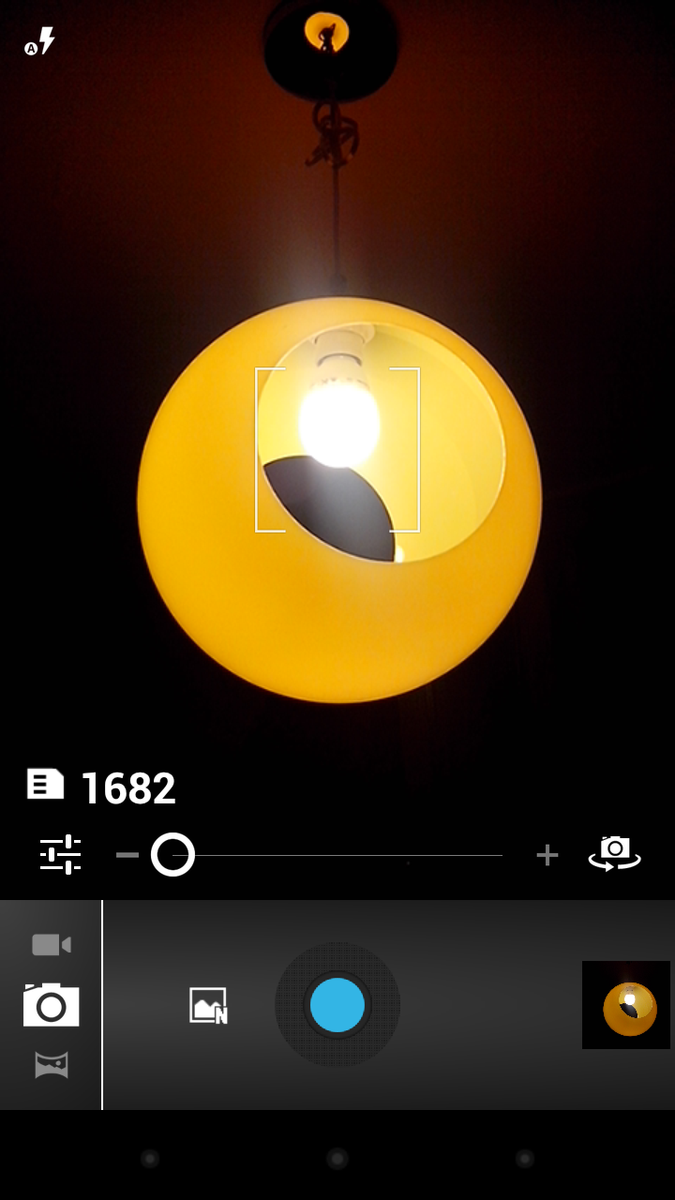Viewport: 675px width, 1200px height.
Task: Open the last captured photo thumbnail
Action: pyautogui.click(x=626, y=1005)
